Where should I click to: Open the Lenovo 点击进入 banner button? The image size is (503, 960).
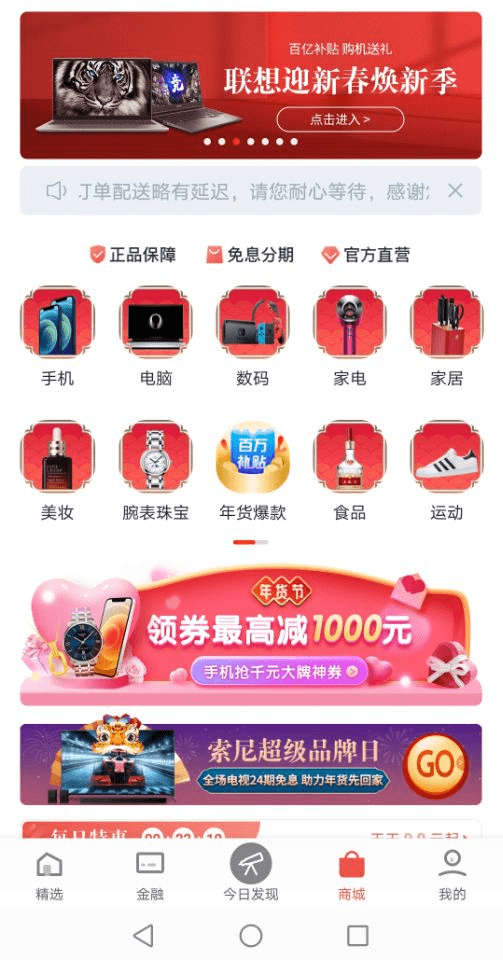[x=340, y=119]
